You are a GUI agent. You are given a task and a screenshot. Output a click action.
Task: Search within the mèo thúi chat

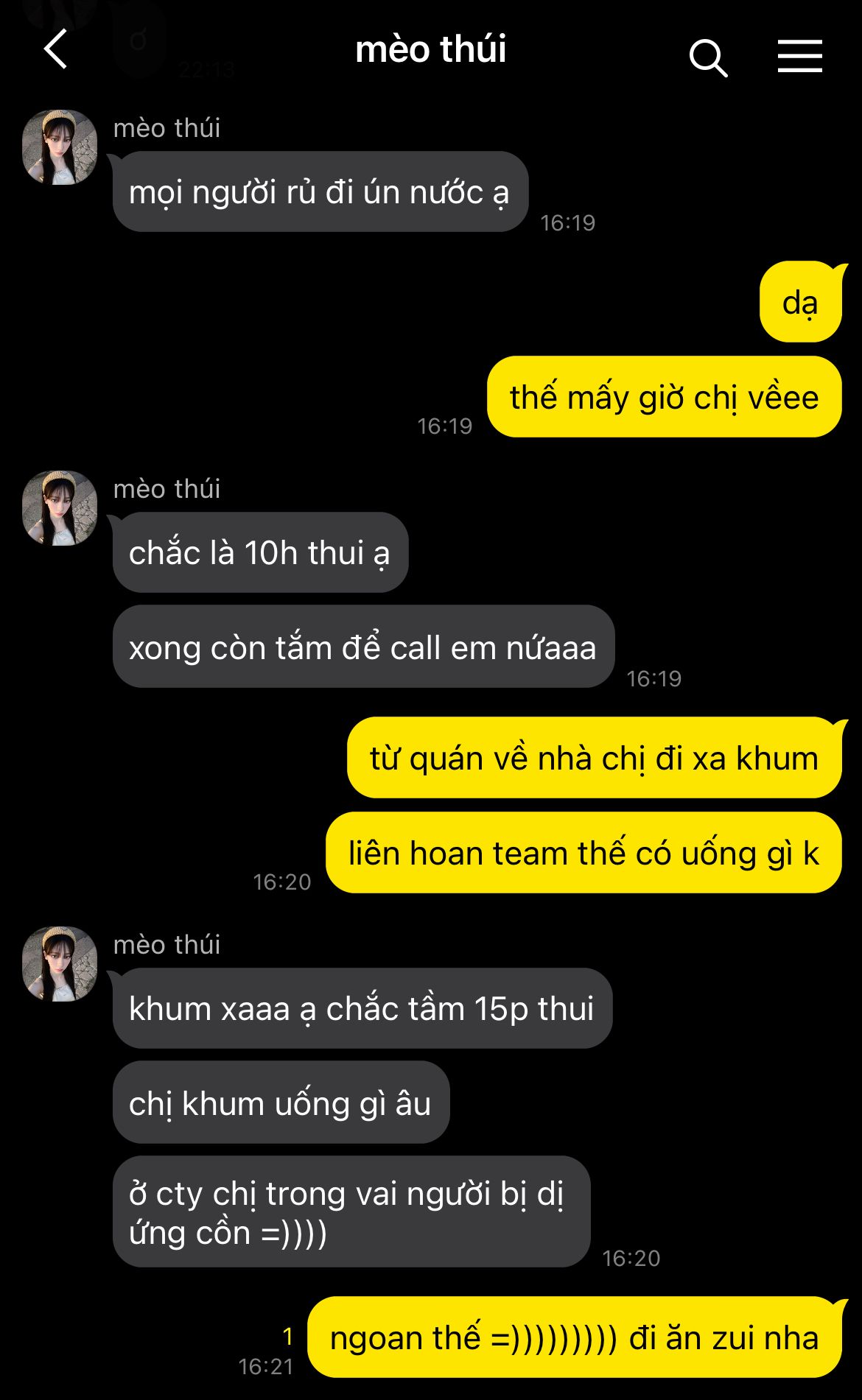708,57
